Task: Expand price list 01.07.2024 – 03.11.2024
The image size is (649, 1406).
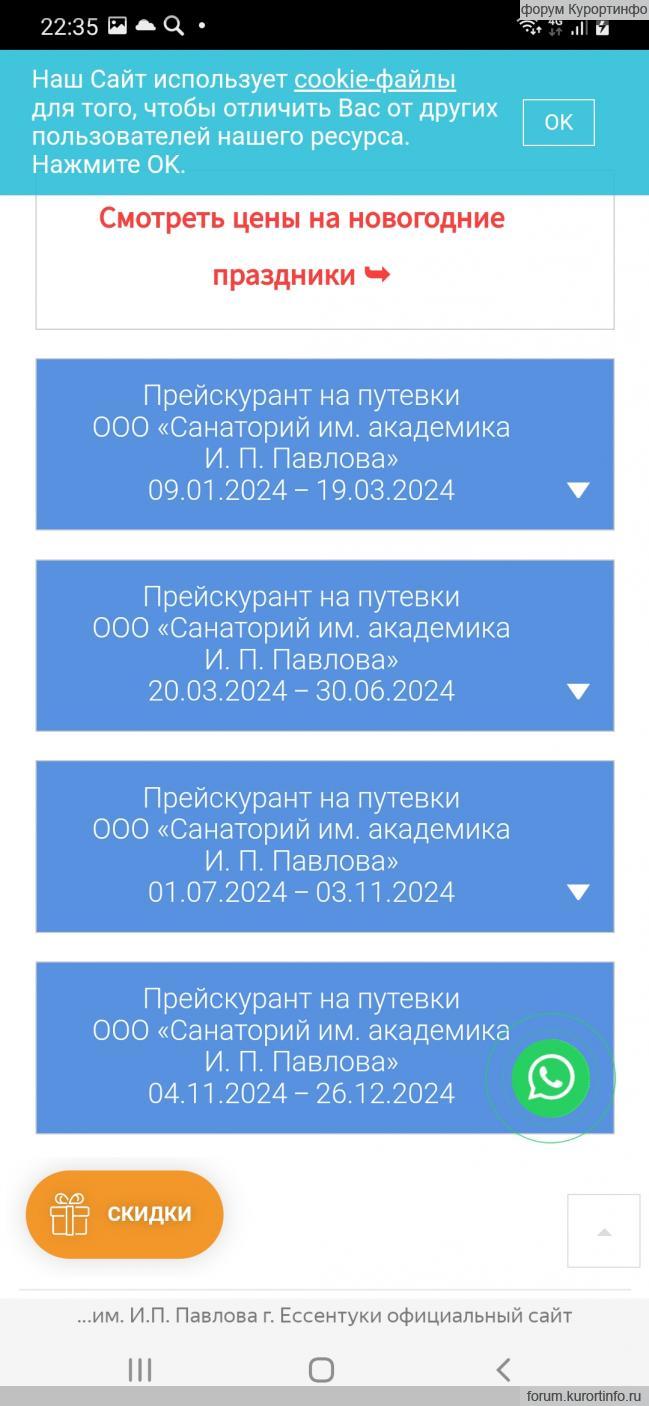Action: 325,846
